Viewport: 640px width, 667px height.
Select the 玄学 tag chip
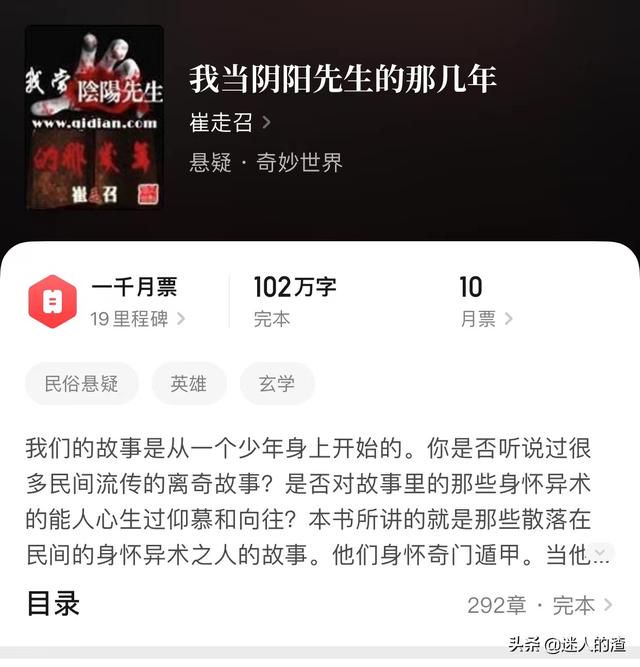[277, 384]
